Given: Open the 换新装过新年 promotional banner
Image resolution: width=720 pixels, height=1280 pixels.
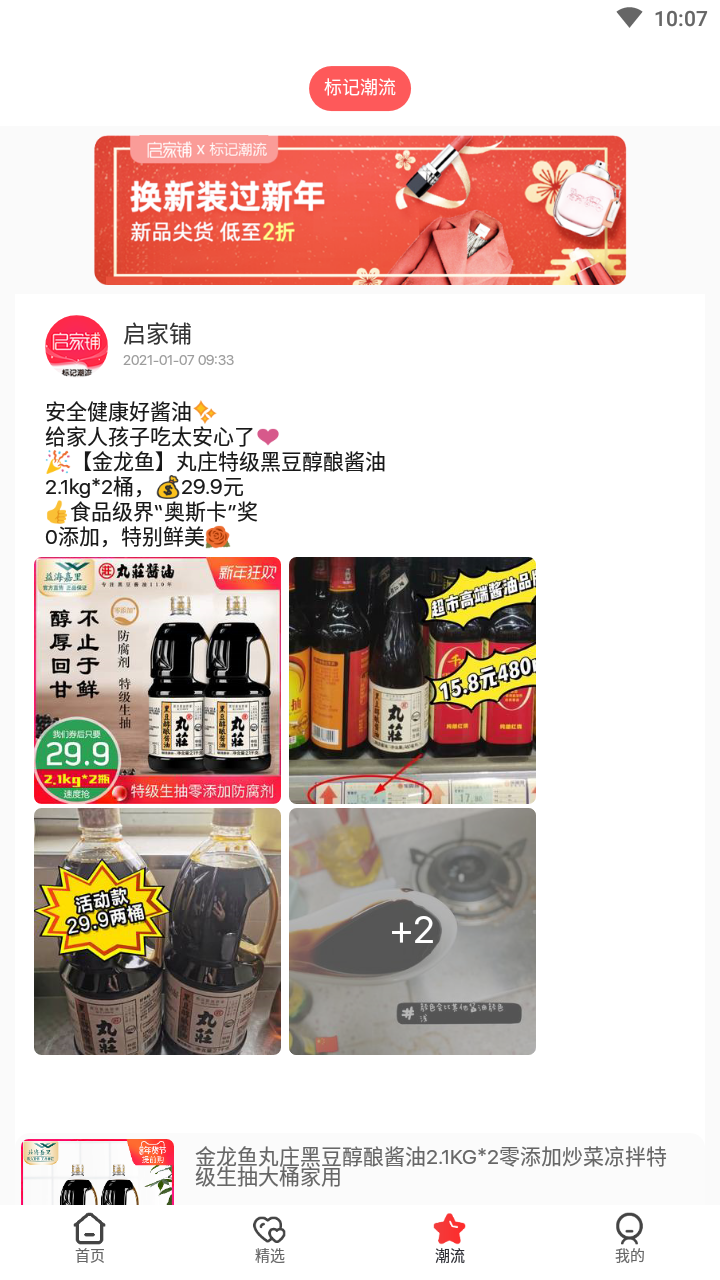Looking at the screenshot, I should 360,210.
